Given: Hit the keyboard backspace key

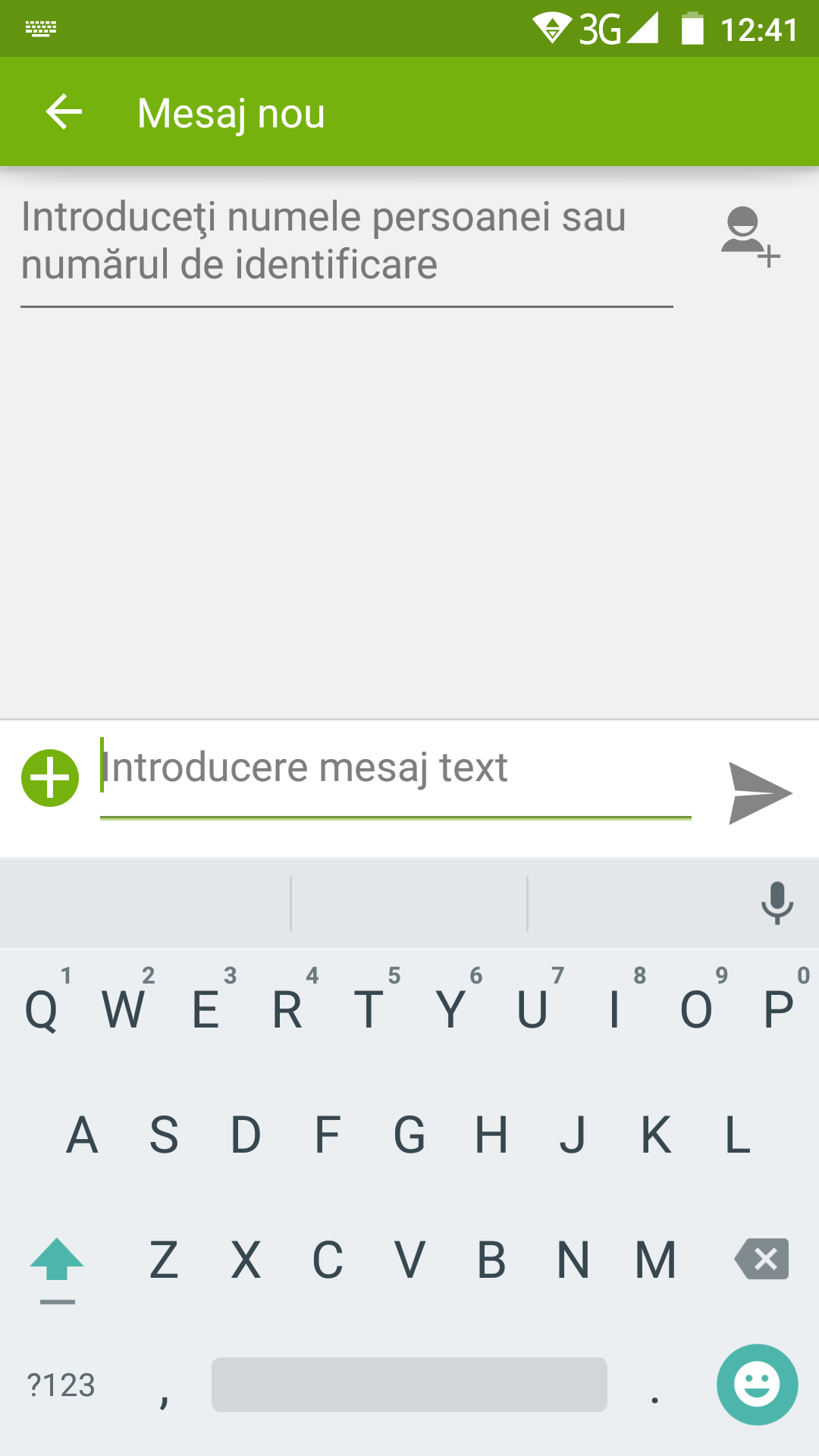Looking at the screenshot, I should (762, 1260).
